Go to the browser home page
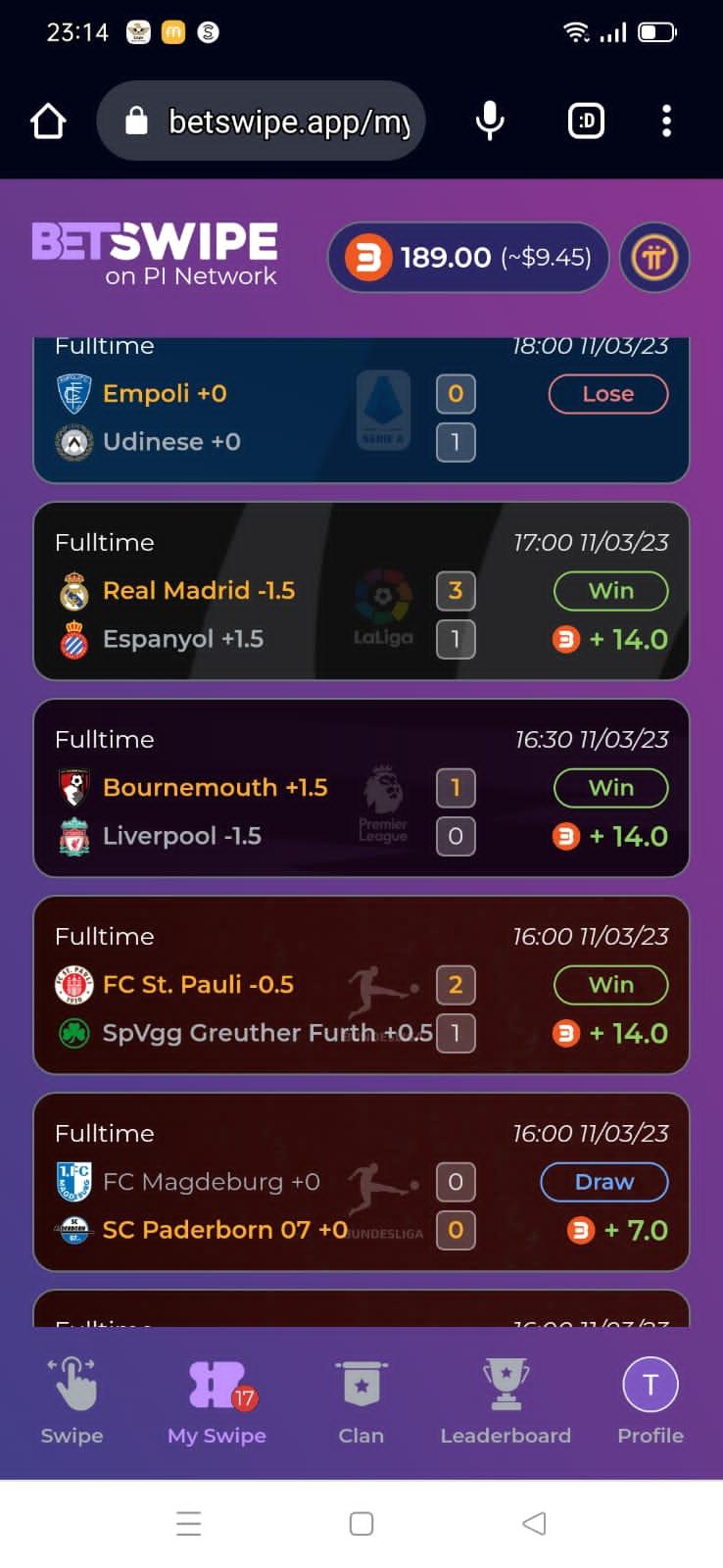The image size is (723, 1568). [48, 122]
